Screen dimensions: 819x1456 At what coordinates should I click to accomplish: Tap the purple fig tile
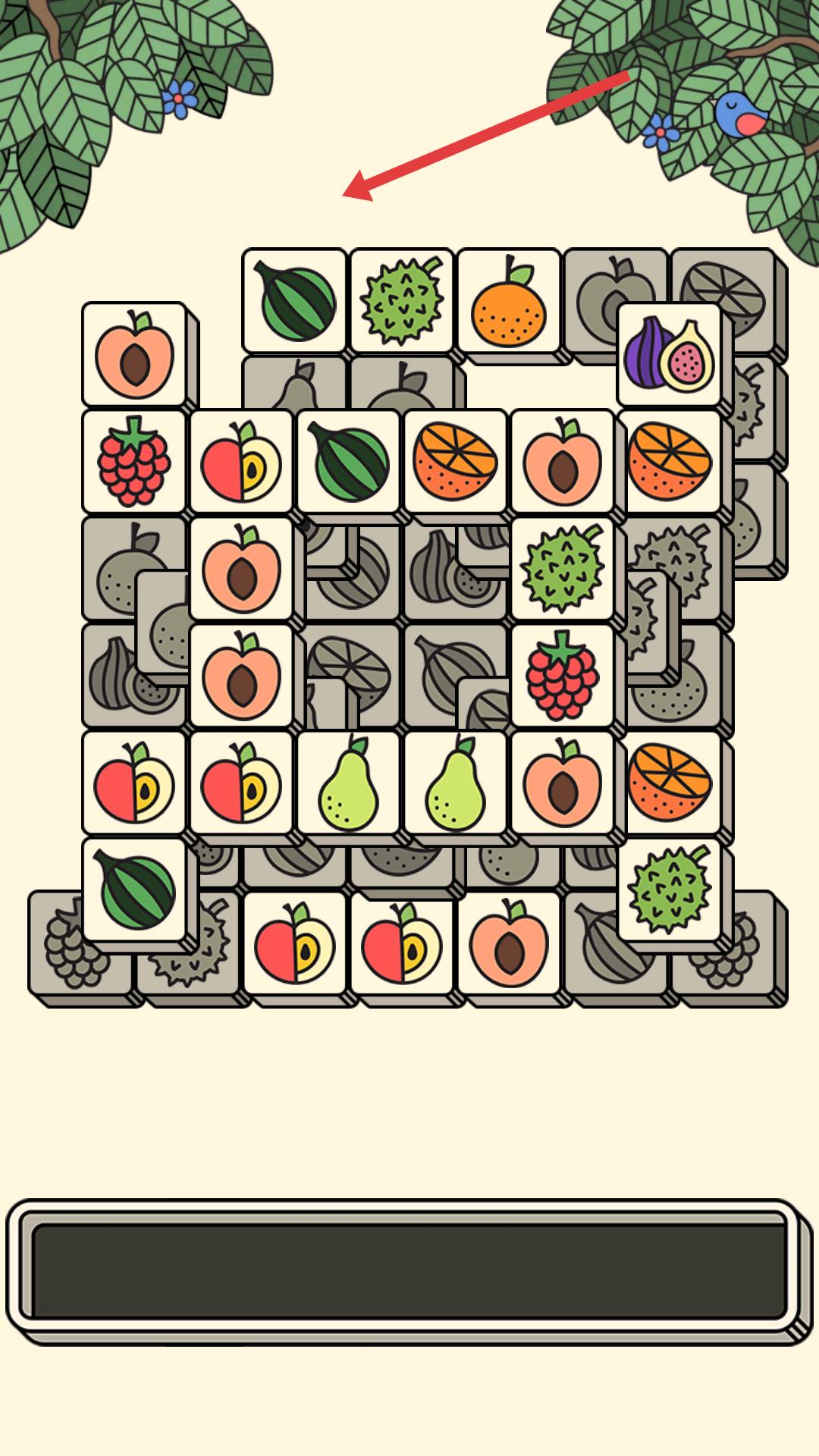(669, 354)
